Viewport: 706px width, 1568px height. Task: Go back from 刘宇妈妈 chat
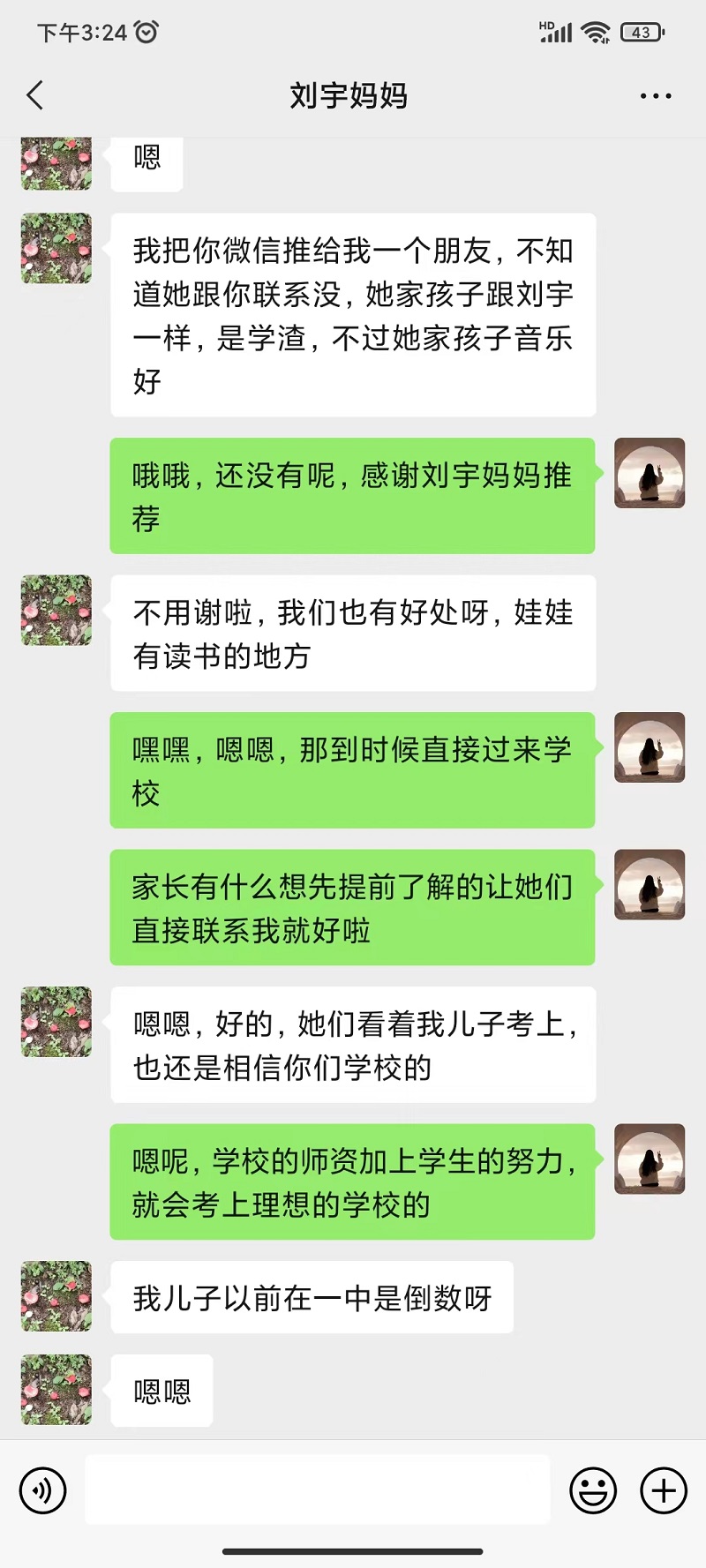pyautogui.click(x=35, y=95)
